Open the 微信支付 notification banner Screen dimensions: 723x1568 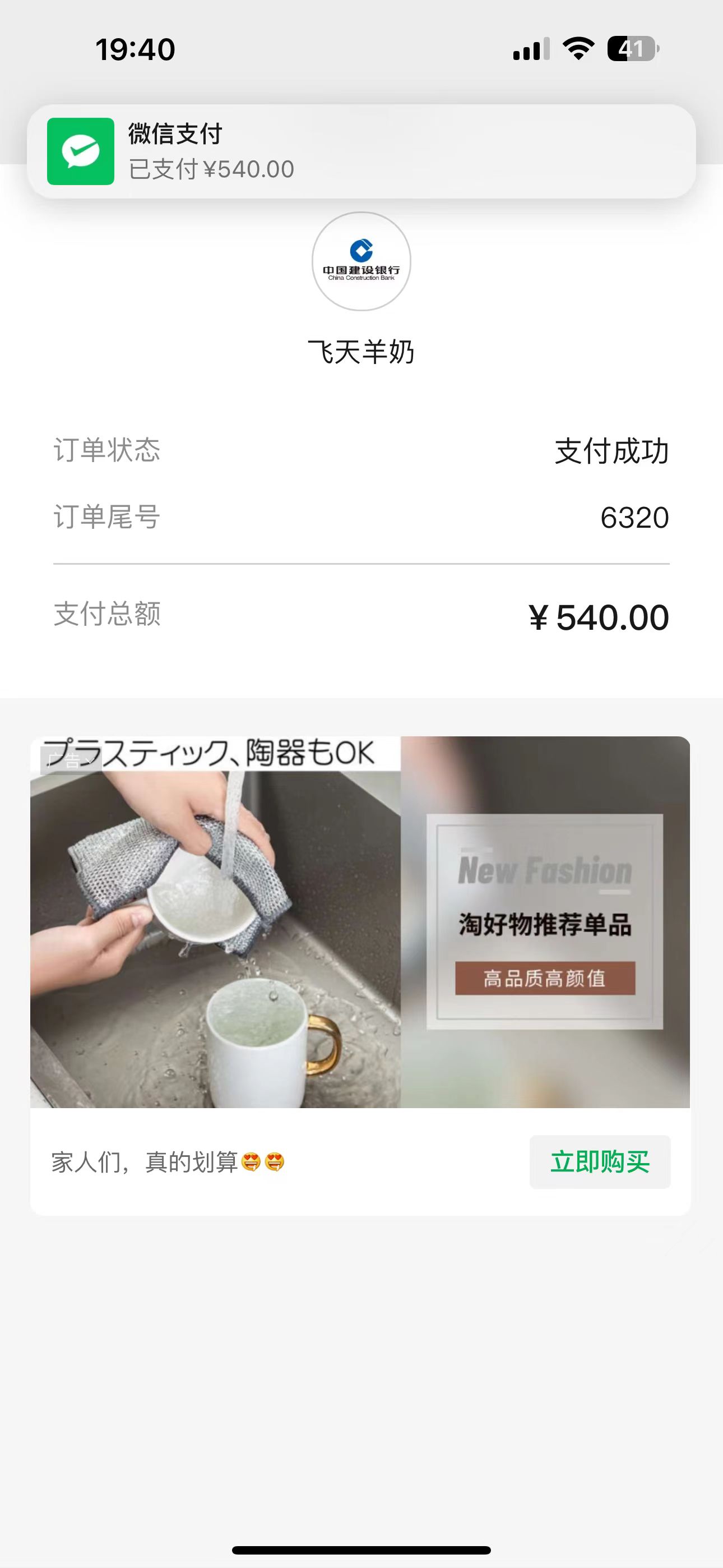coord(361,151)
